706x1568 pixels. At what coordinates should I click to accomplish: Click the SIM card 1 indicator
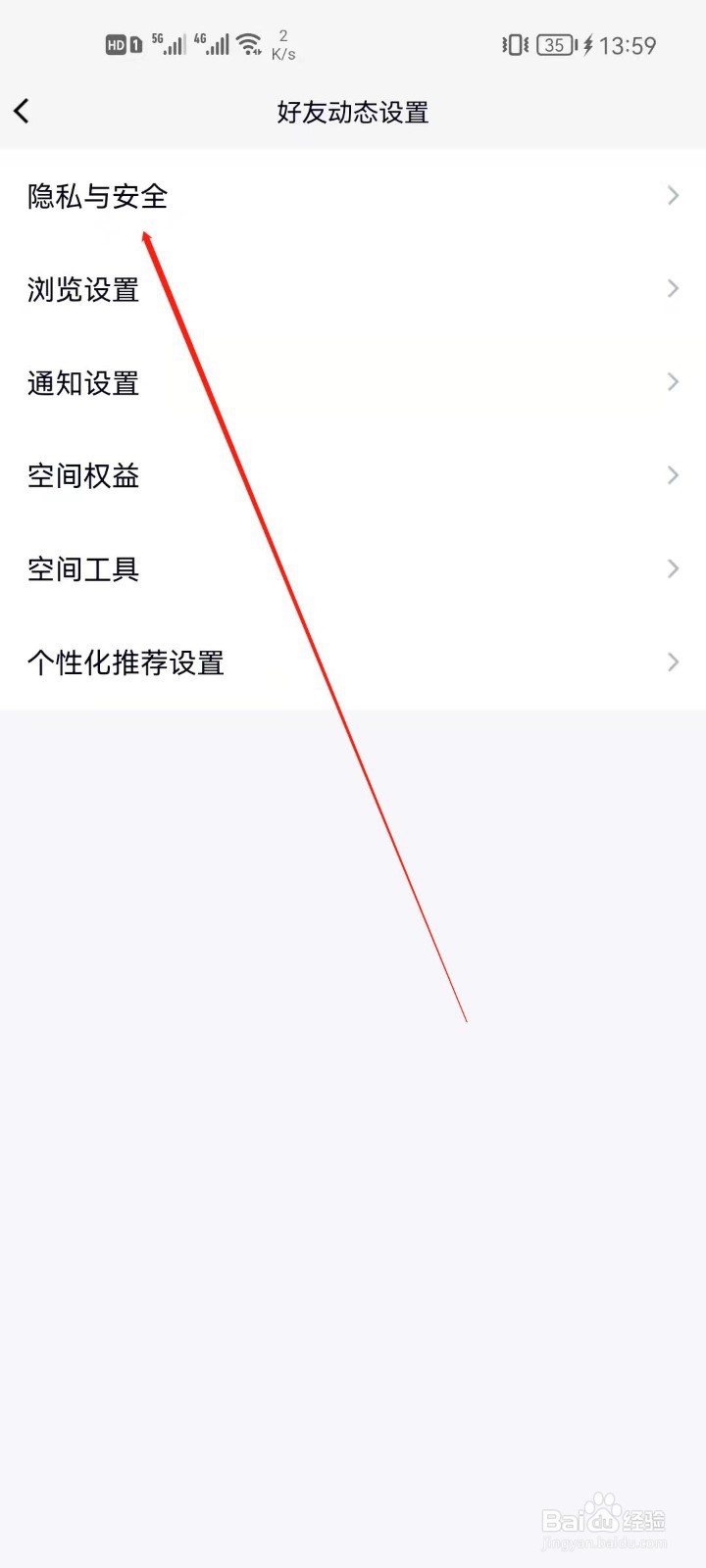tap(135, 44)
